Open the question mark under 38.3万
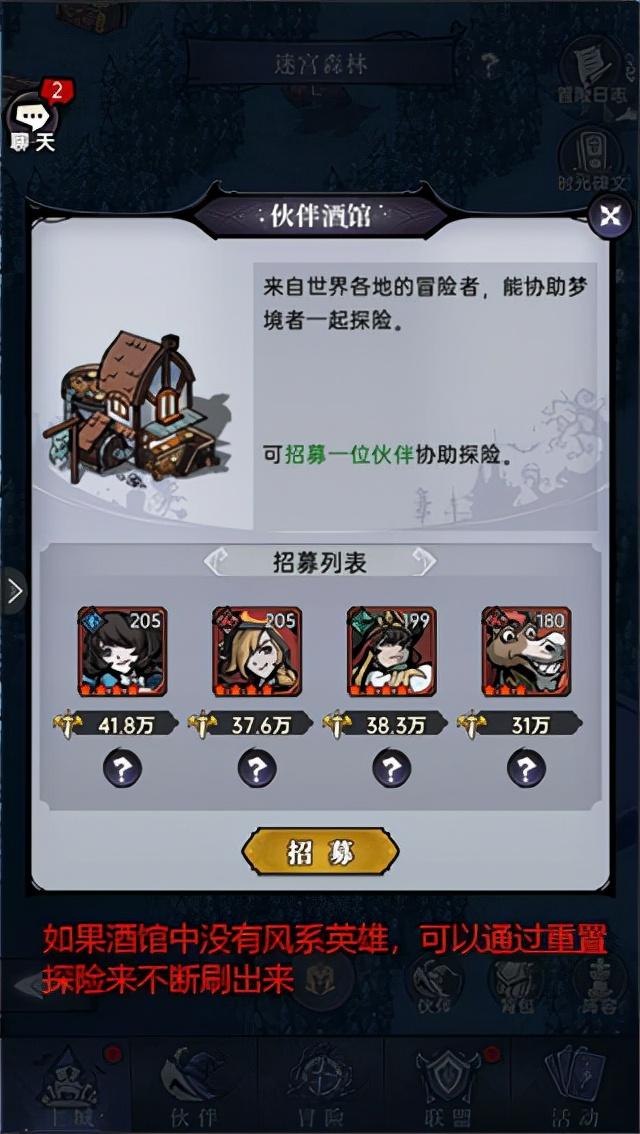Image resolution: width=640 pixels, height=1134 pixels. tap(391, 768)
